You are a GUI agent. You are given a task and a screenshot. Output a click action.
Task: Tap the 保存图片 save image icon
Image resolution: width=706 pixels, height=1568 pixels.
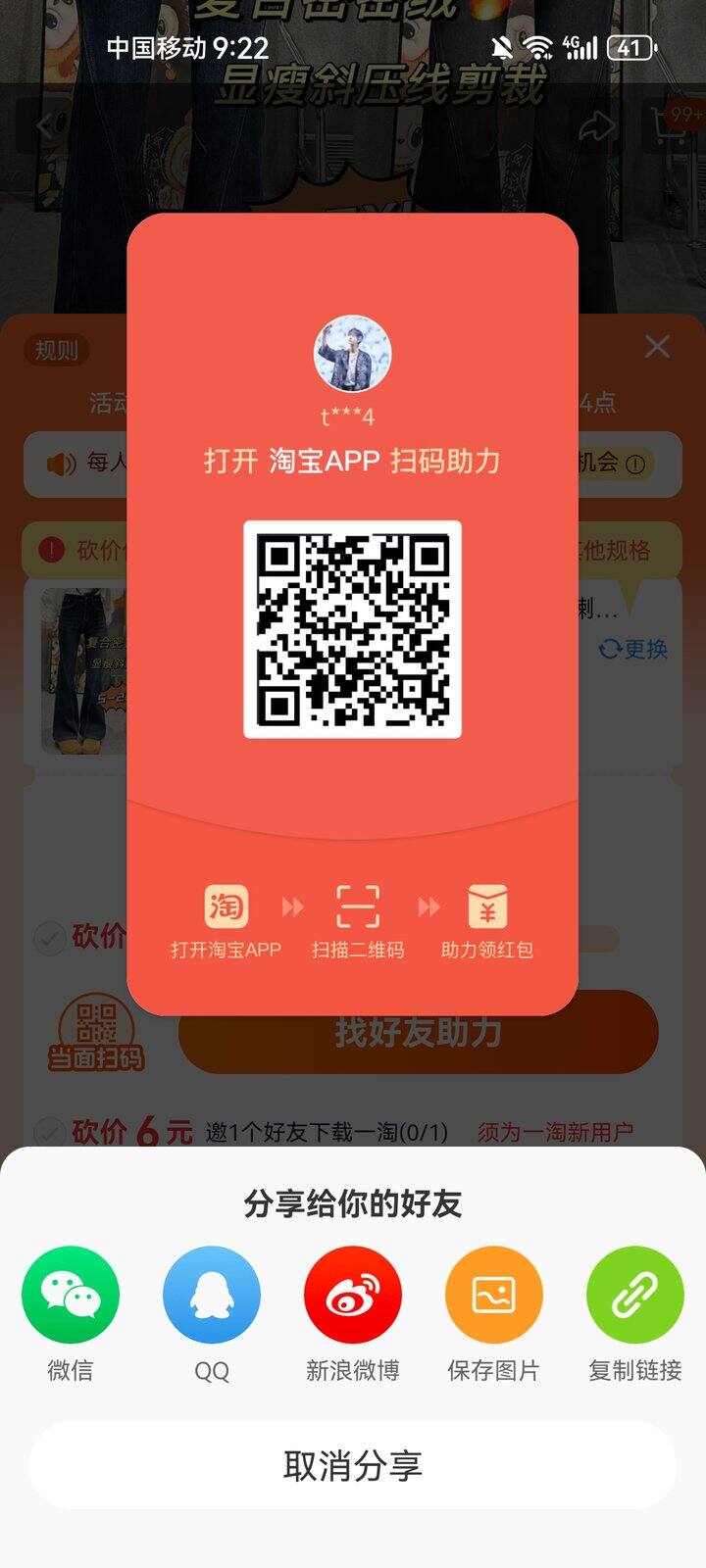(x=494, y=1296)
